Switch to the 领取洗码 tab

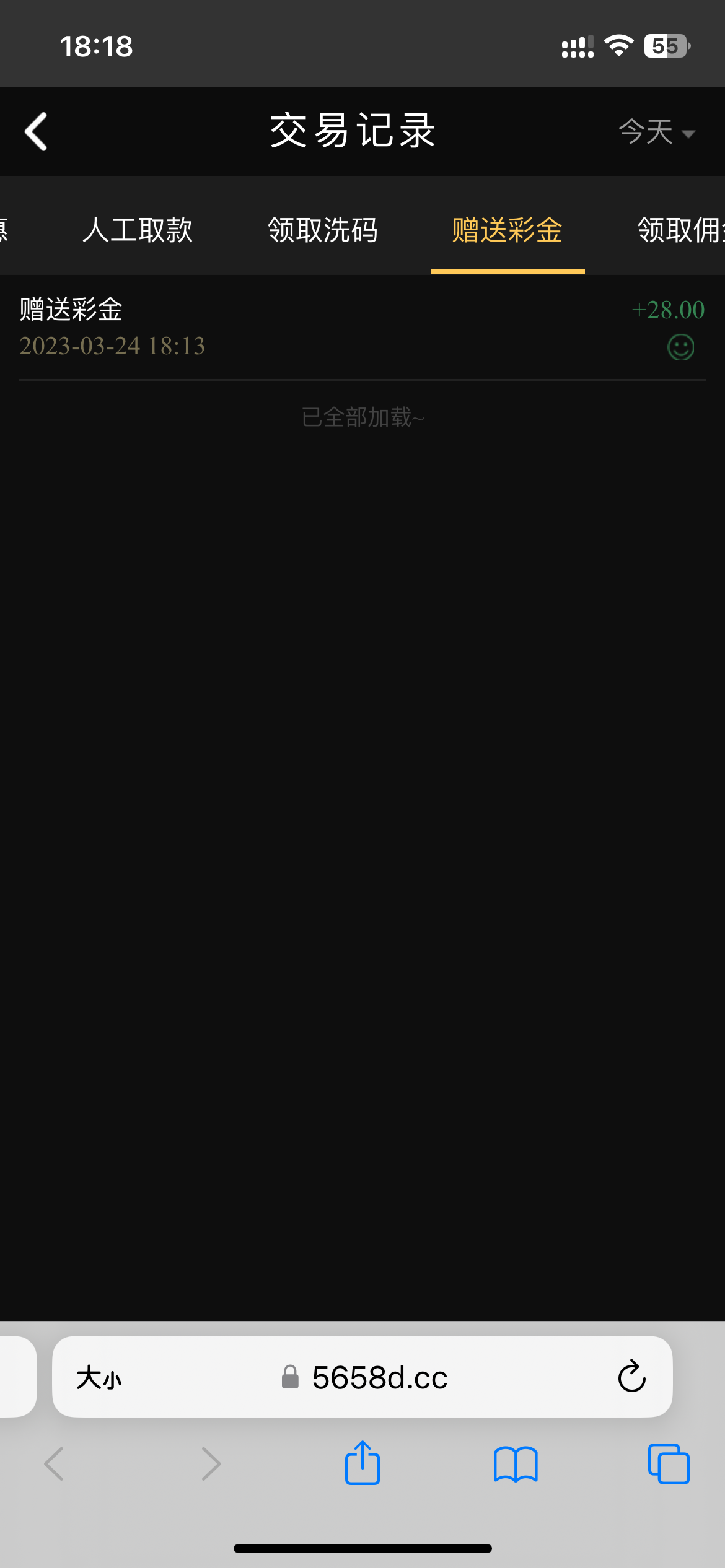coord(323,230)
